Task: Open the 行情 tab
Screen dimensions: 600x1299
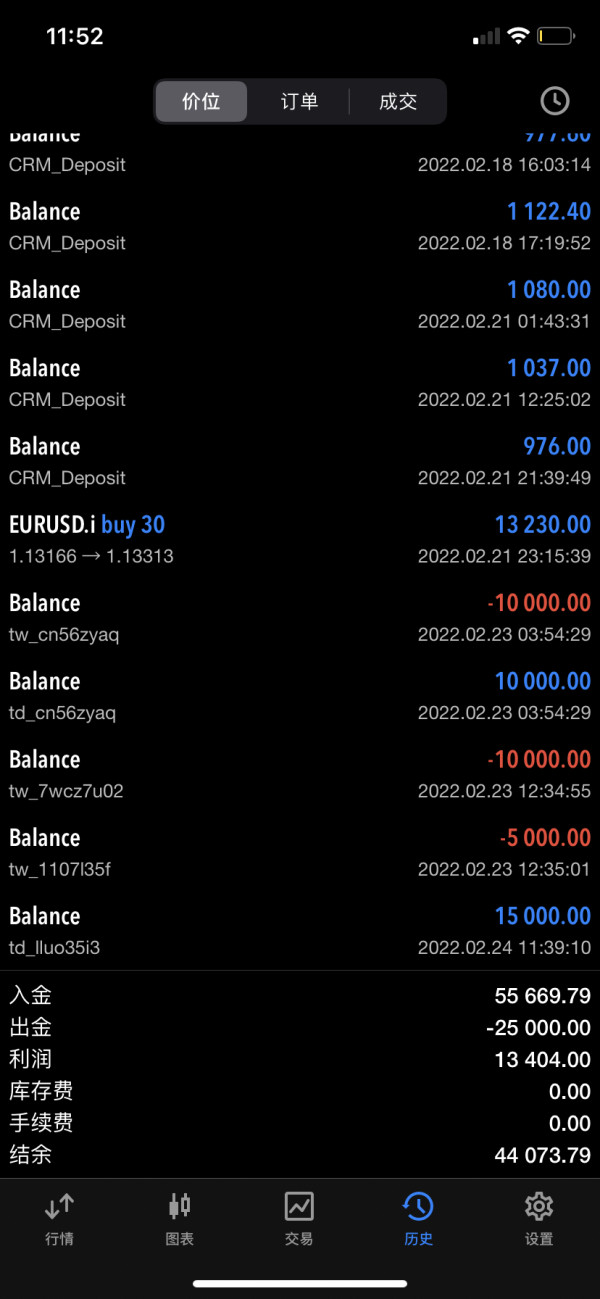Action: click(x=60, y=1218)
